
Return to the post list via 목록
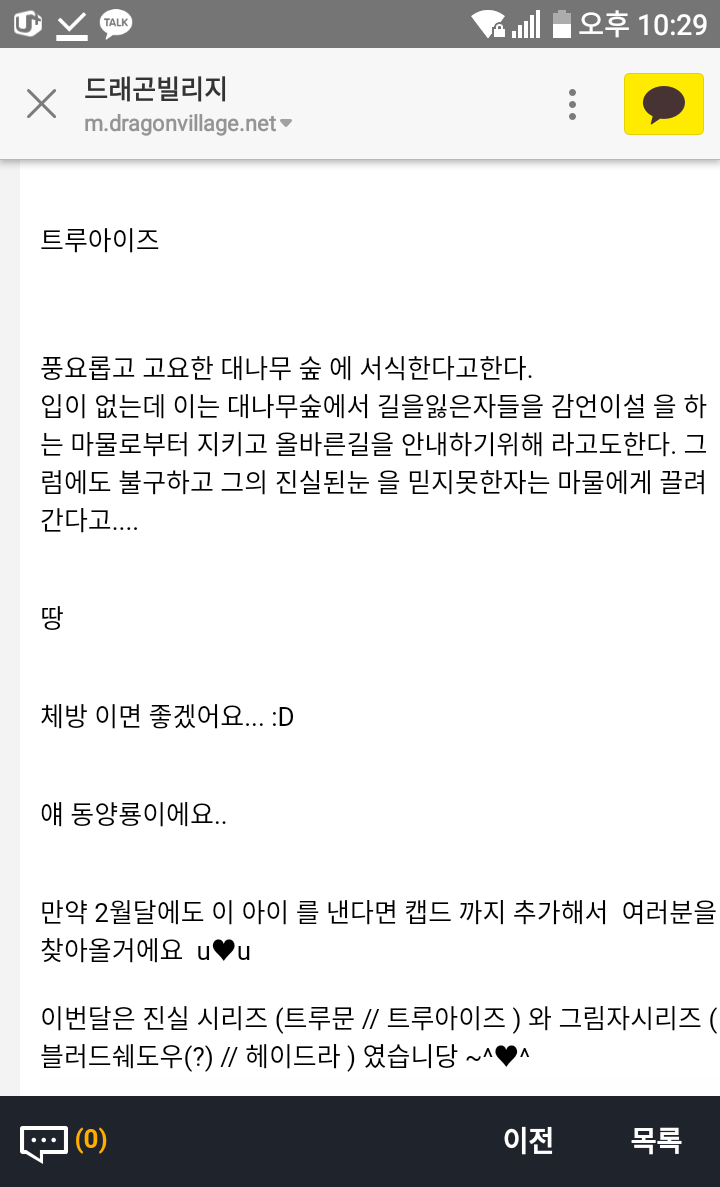coord(656,1140)
